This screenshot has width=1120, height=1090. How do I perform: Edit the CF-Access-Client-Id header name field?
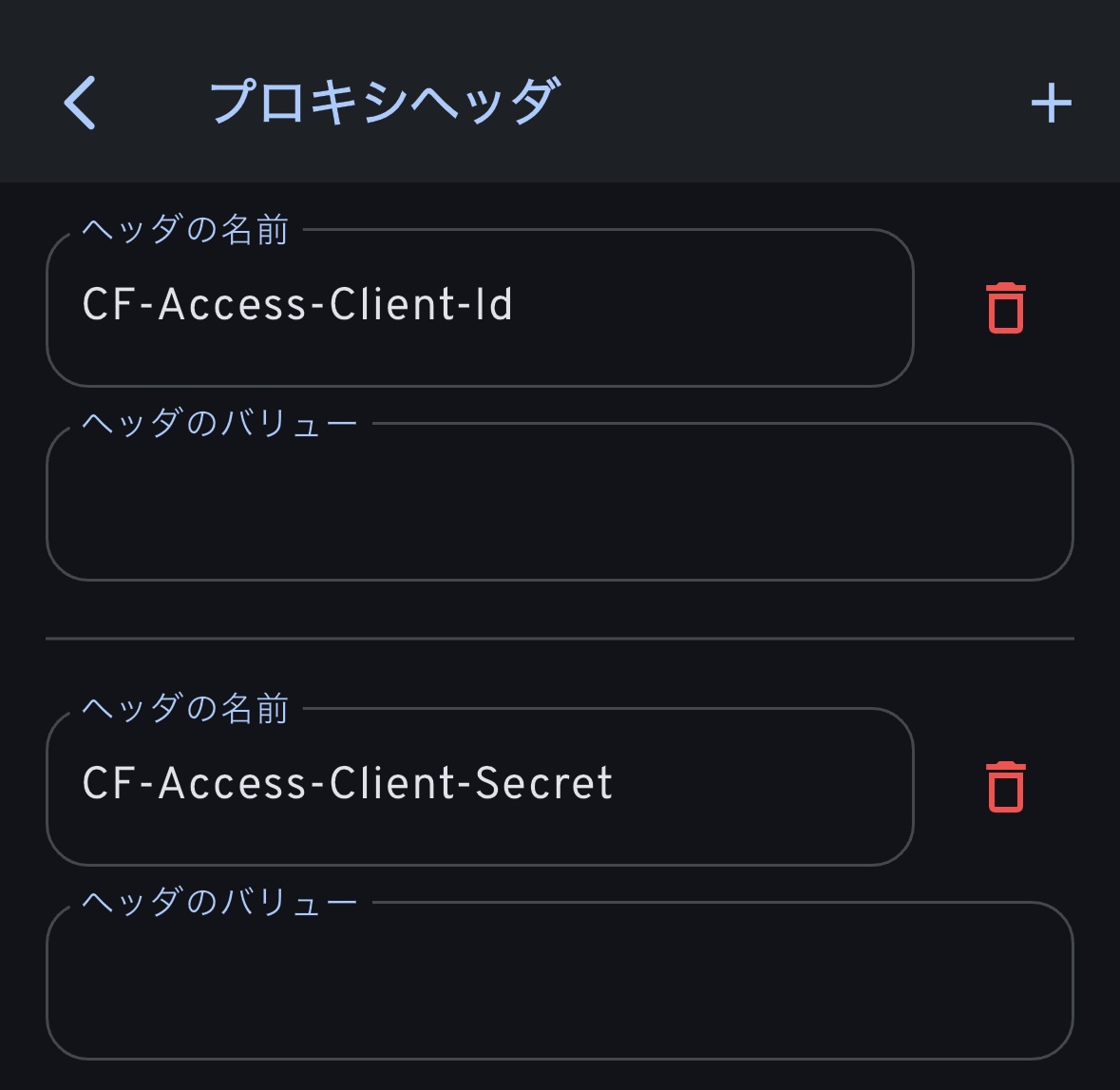pyautogui.click(x=479, y=307)
